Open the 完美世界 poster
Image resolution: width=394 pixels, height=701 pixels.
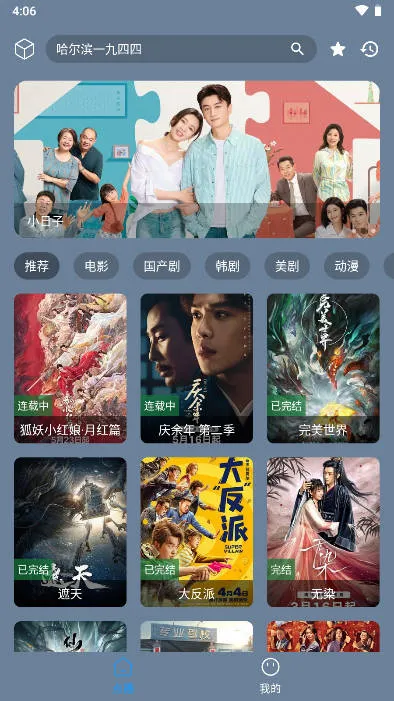click(x=323, y=368)
